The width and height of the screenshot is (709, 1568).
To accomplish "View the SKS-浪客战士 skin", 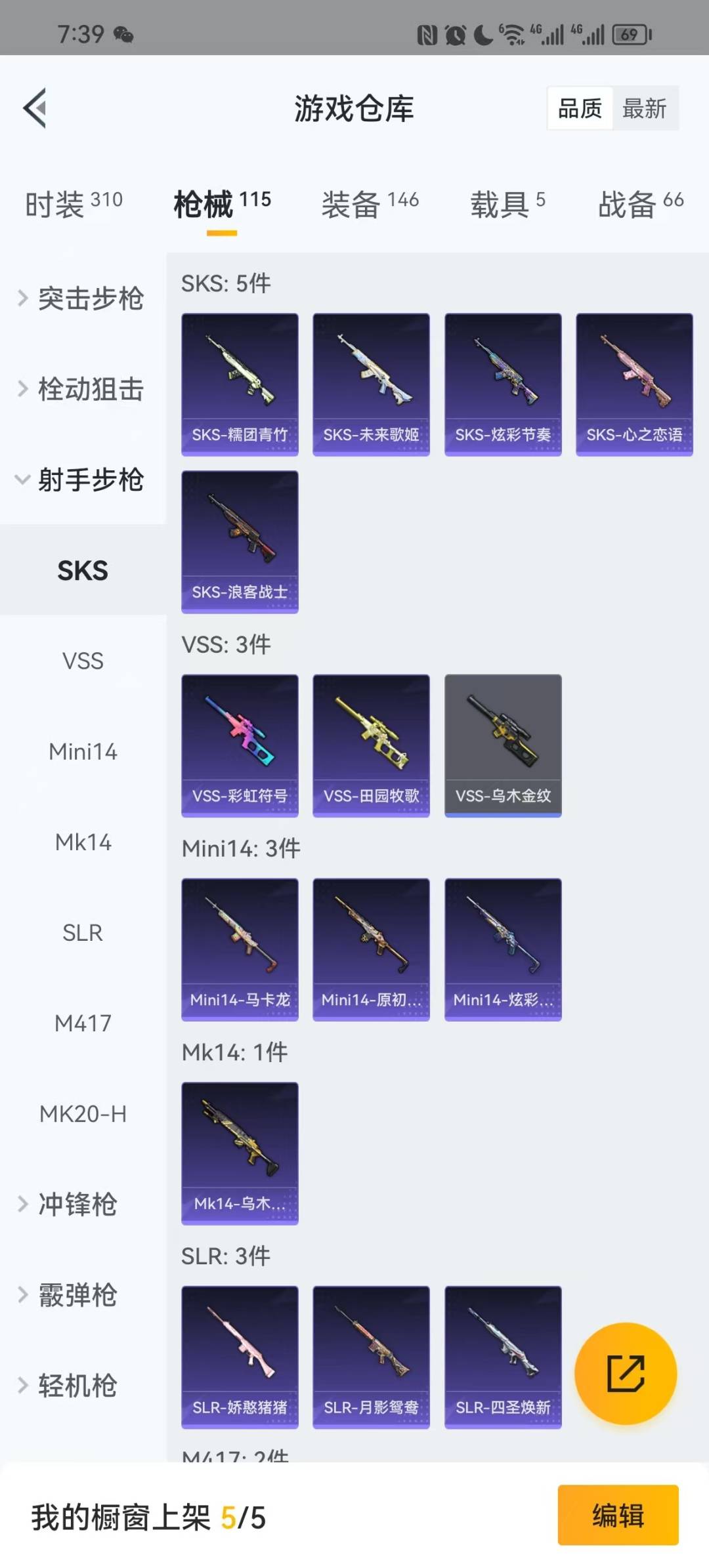I will [x=240, y=541].
